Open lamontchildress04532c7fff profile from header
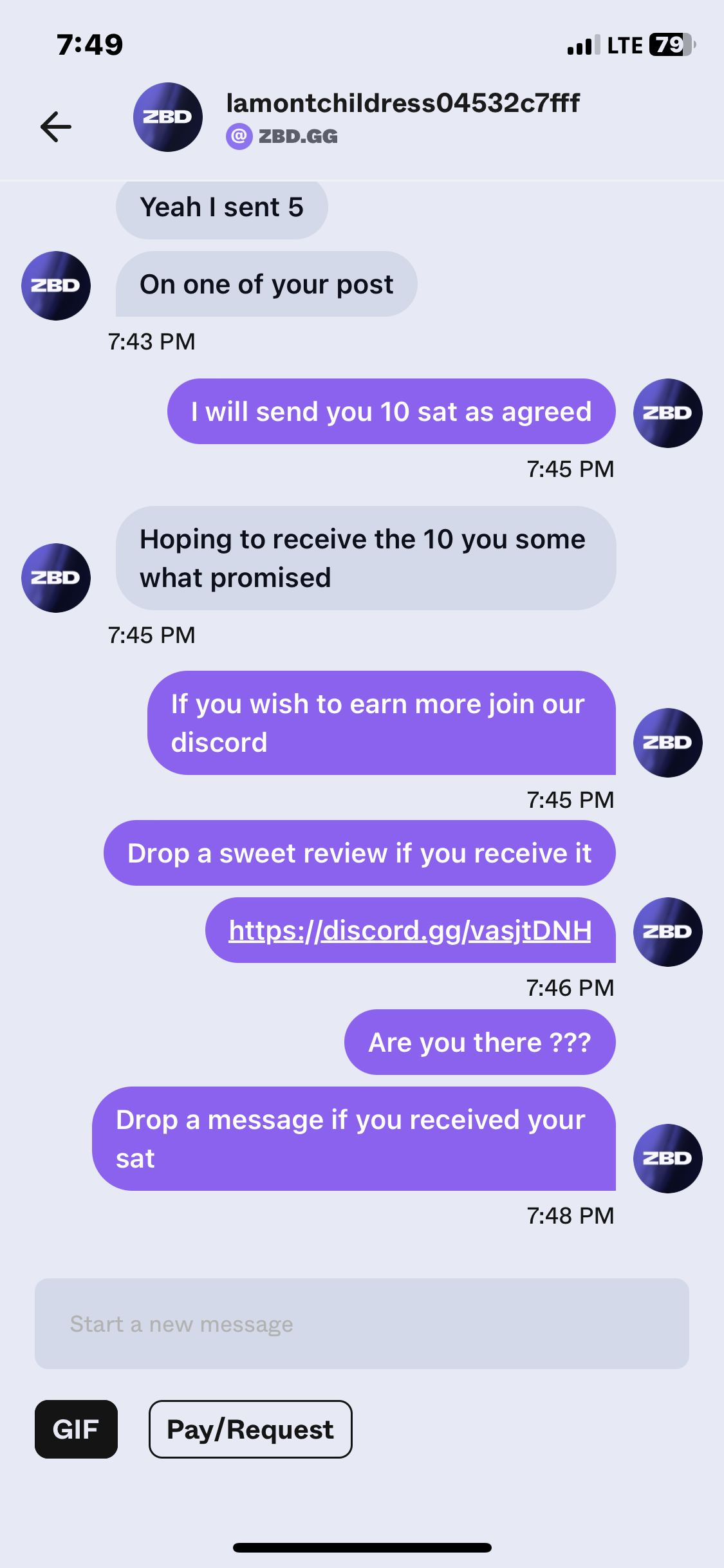Image resolution: width=724 pixels, height=1568 pixels. [402, 104]
